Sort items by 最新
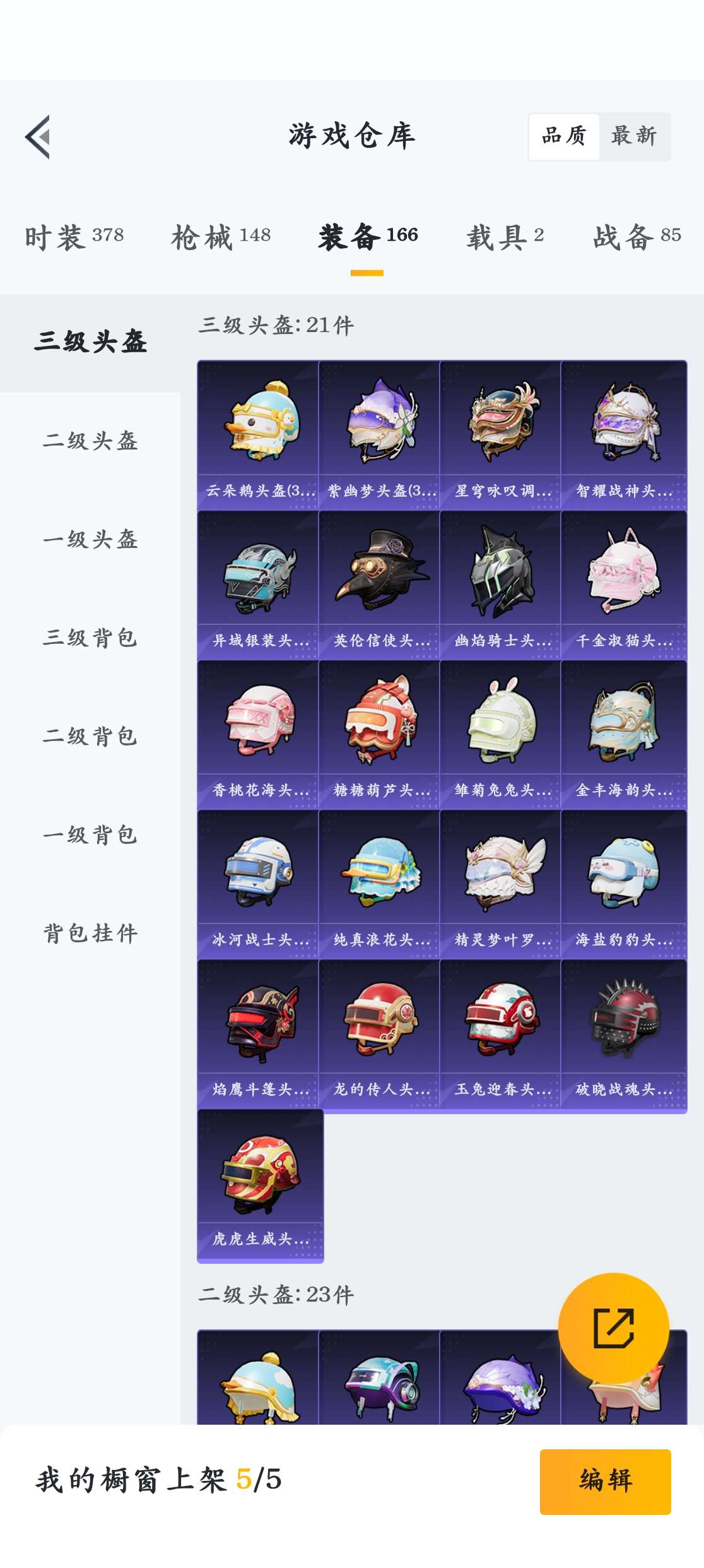Screen dimensions: 704x1568 click(634, 136)
